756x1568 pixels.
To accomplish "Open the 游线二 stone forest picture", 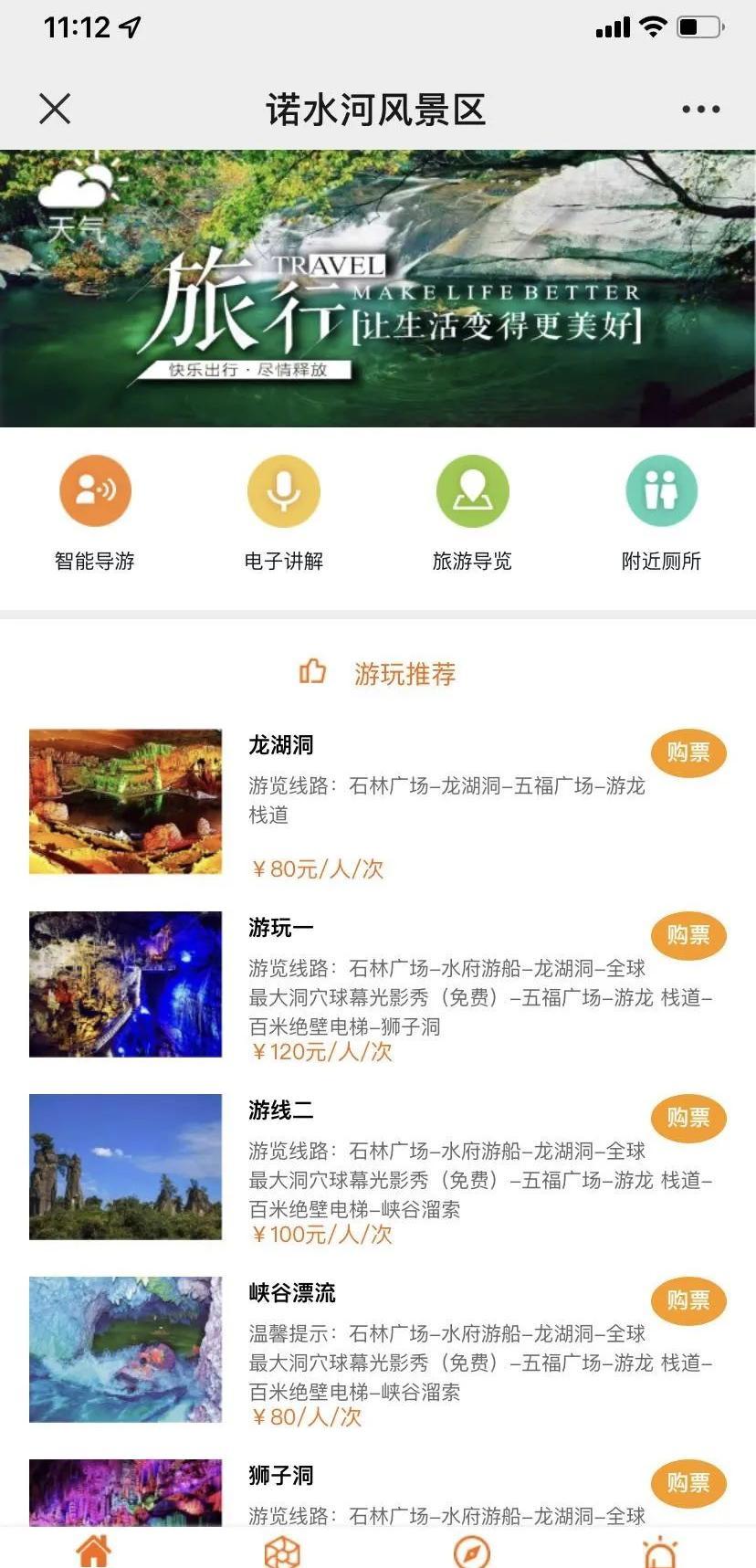I will (126, 1166).
